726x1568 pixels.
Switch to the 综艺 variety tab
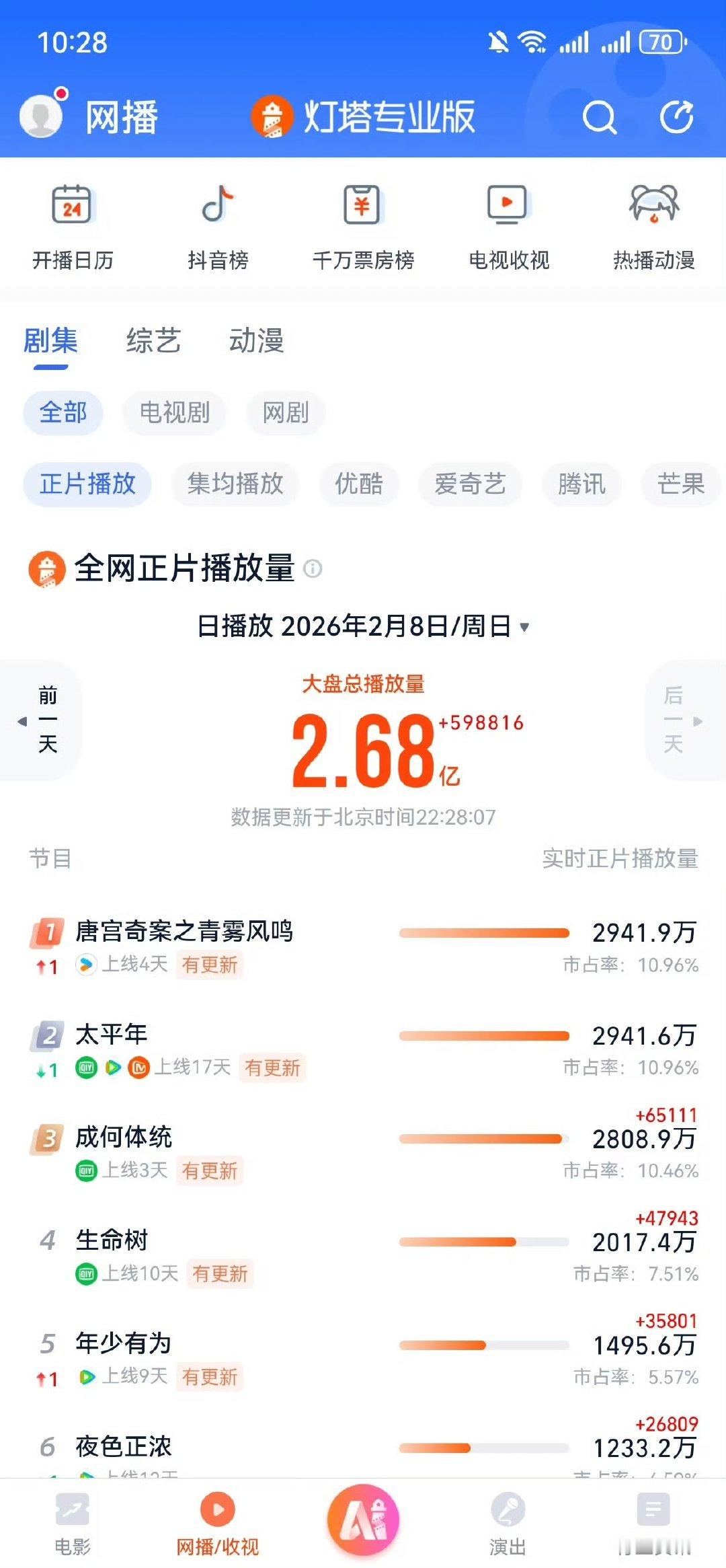[x=154, y=342]
